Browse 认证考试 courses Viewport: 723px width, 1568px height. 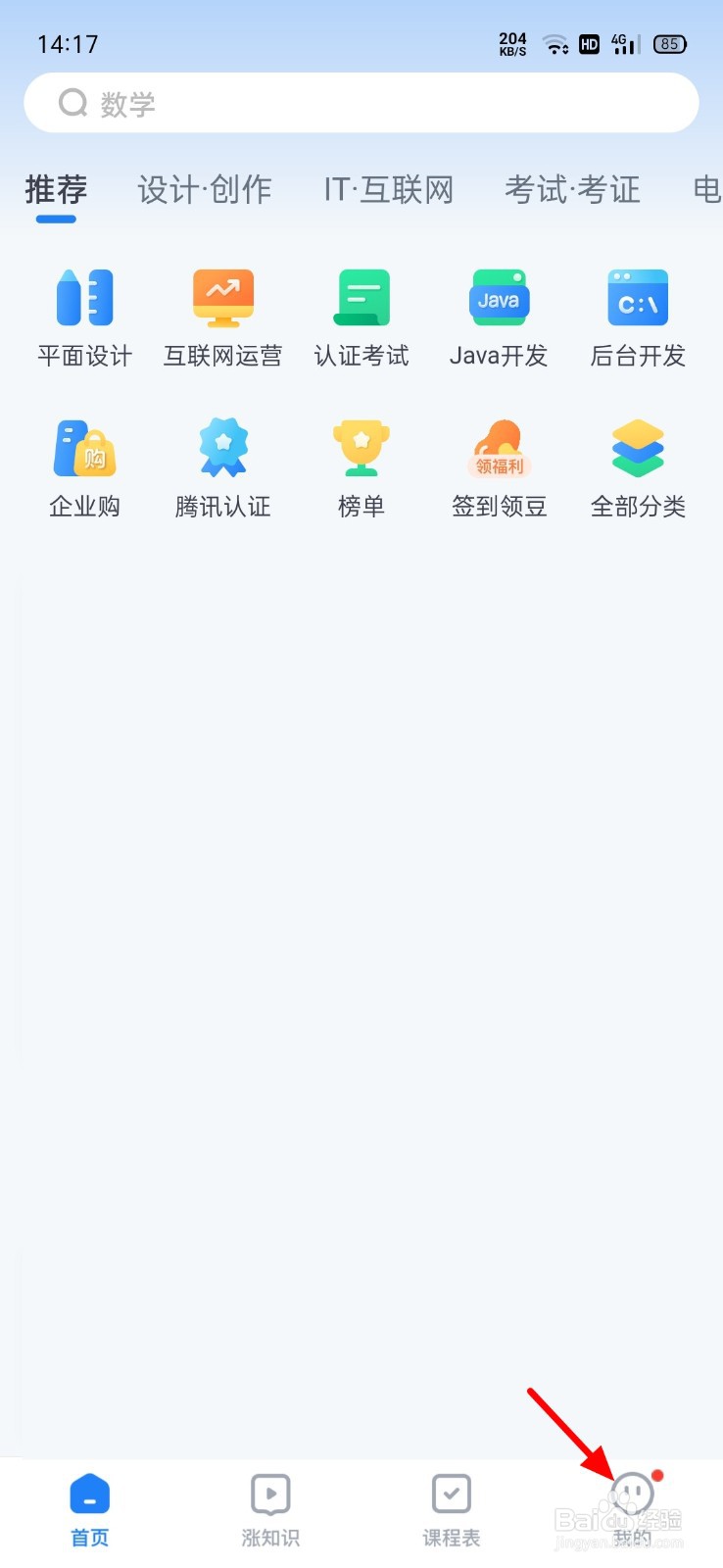361,318
